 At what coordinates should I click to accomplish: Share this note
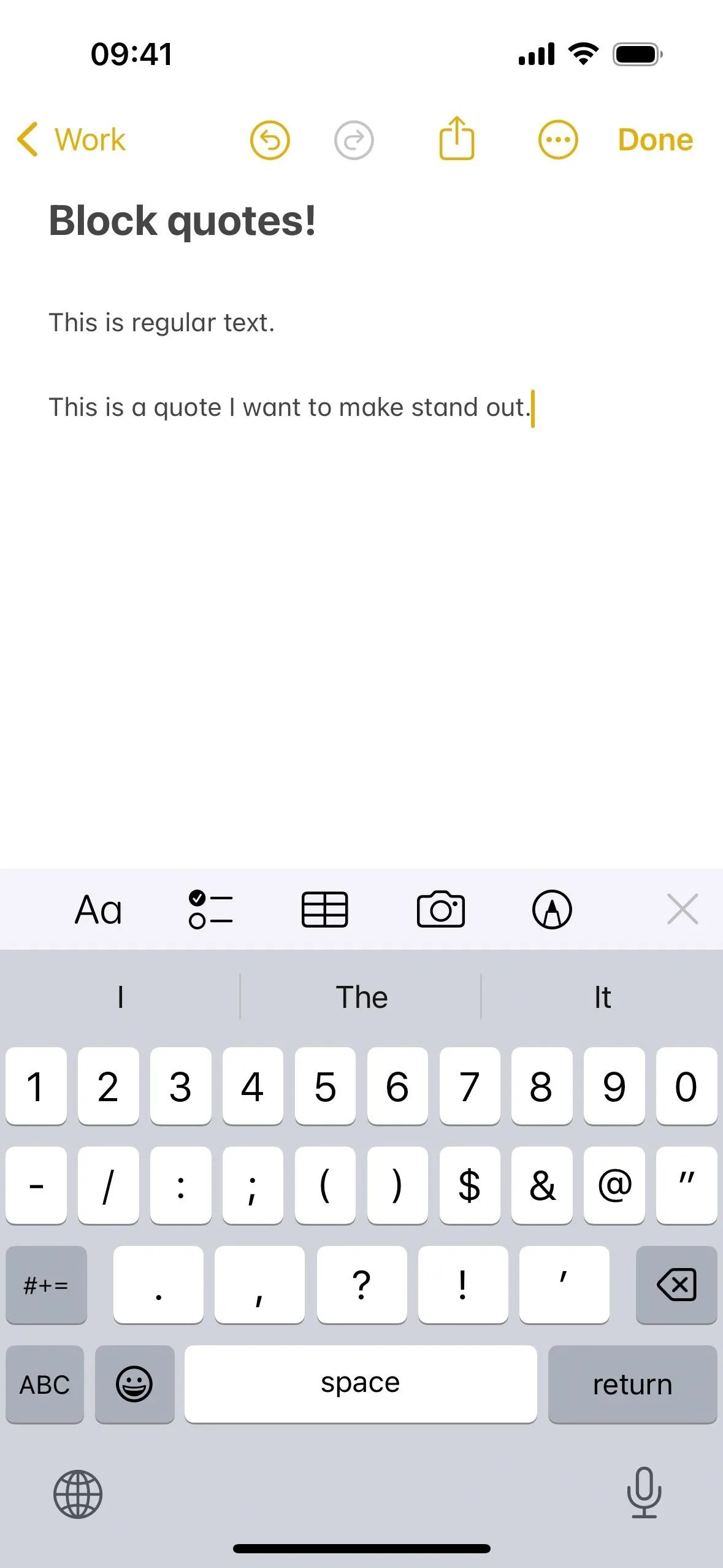tap(457, 138)
